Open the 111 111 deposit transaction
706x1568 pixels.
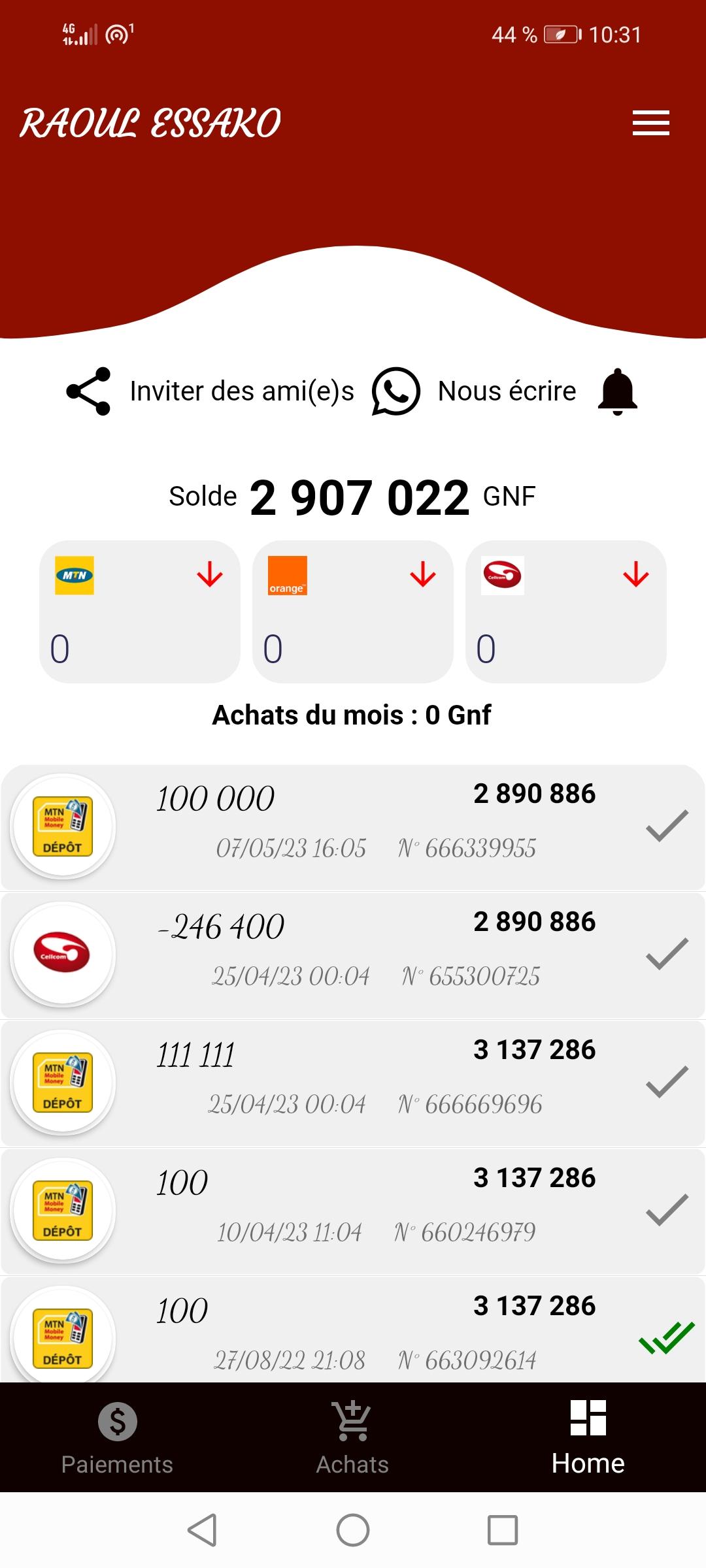(353, 1083)
